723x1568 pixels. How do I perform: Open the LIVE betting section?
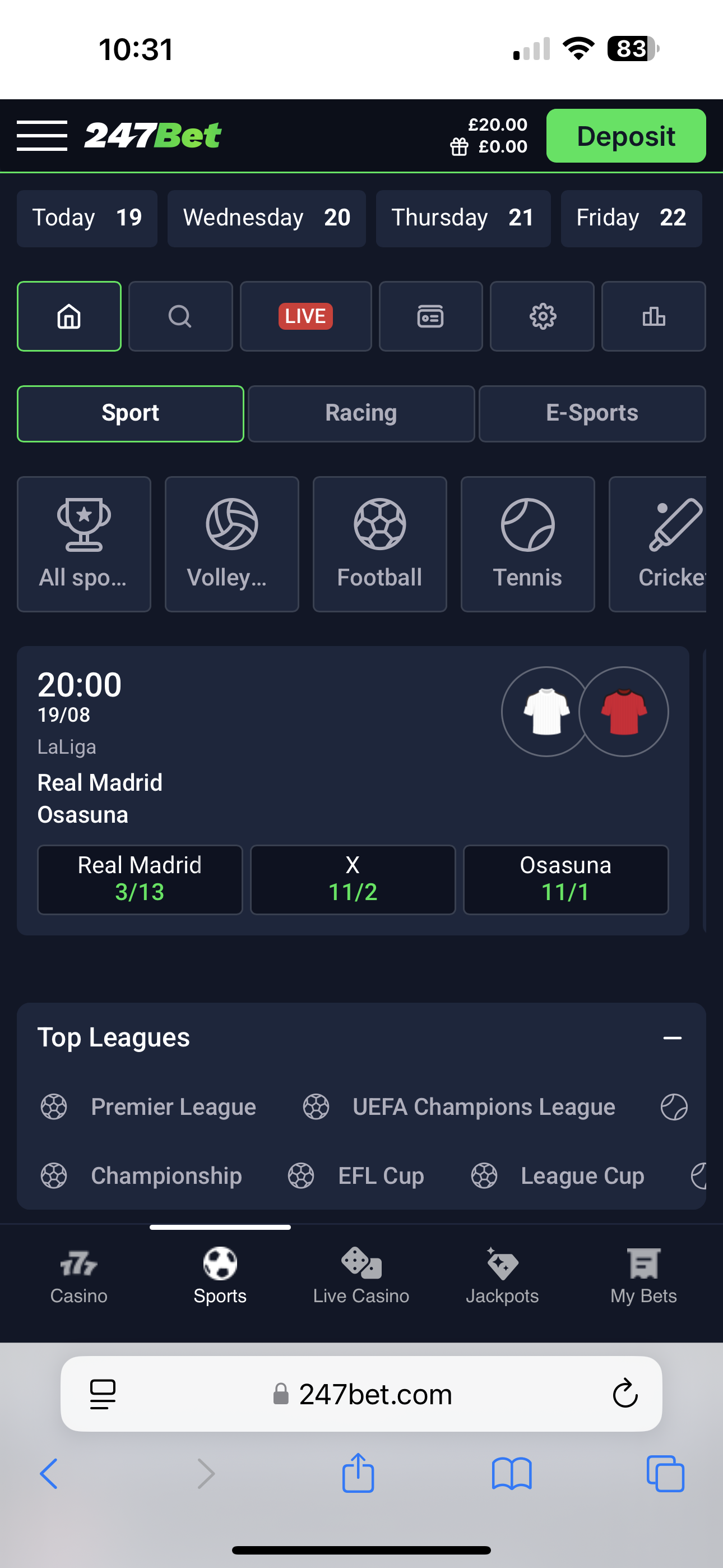(305, 316)
